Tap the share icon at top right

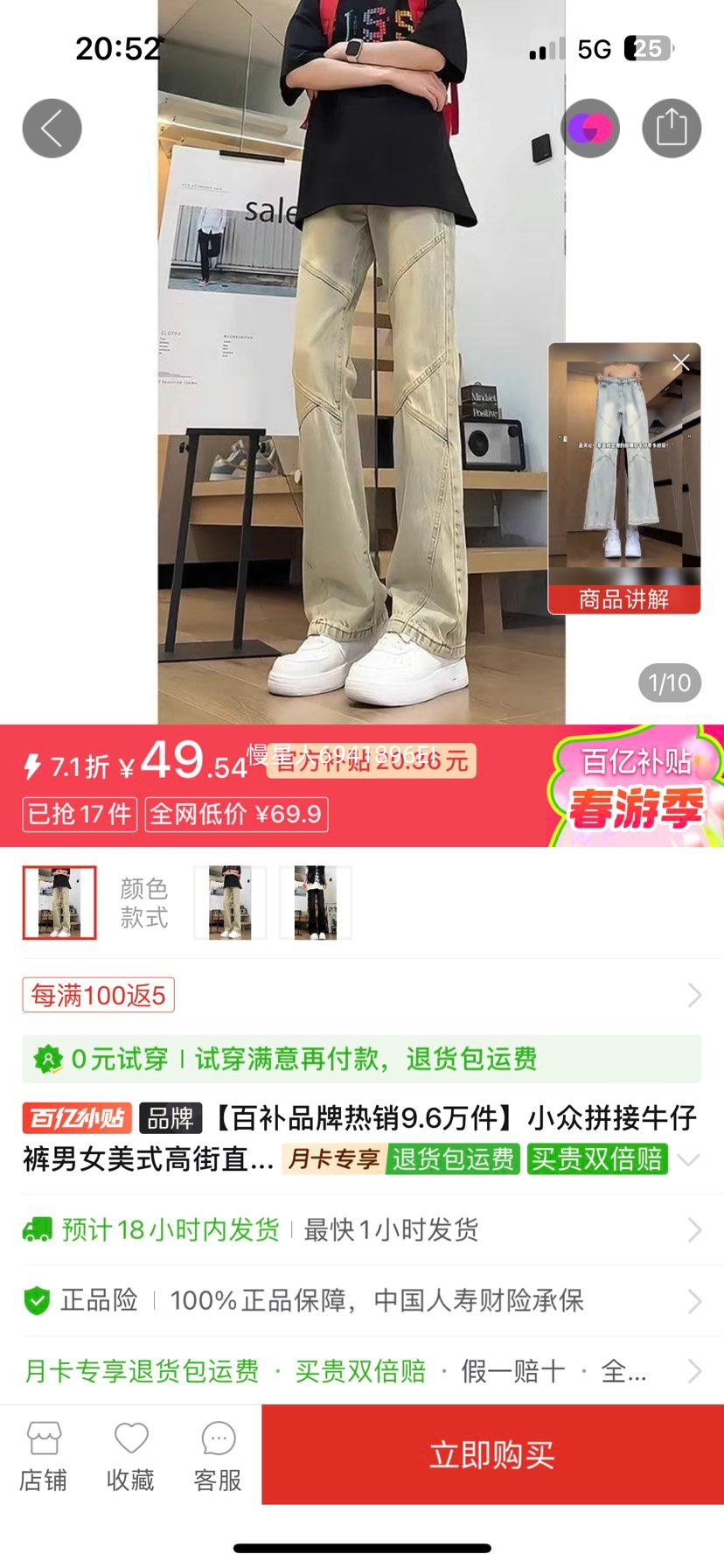pos(672,127)
